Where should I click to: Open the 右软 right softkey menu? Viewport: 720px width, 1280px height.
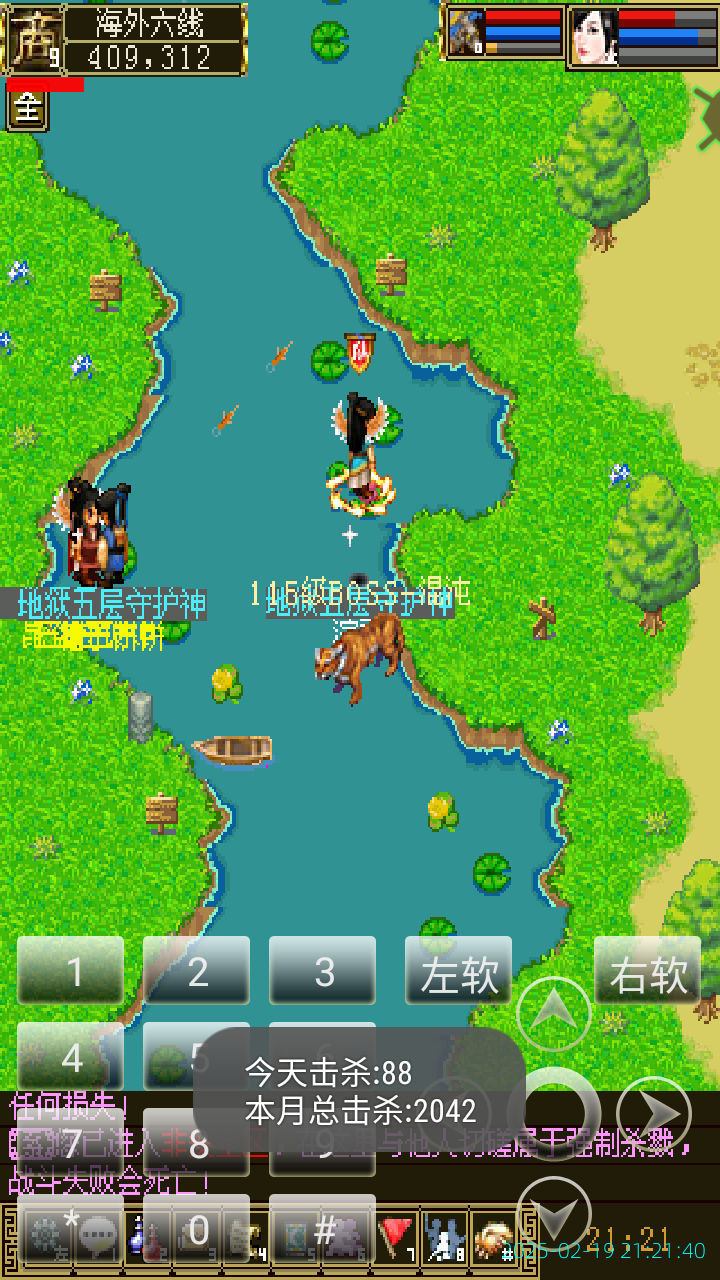(646, 970)
